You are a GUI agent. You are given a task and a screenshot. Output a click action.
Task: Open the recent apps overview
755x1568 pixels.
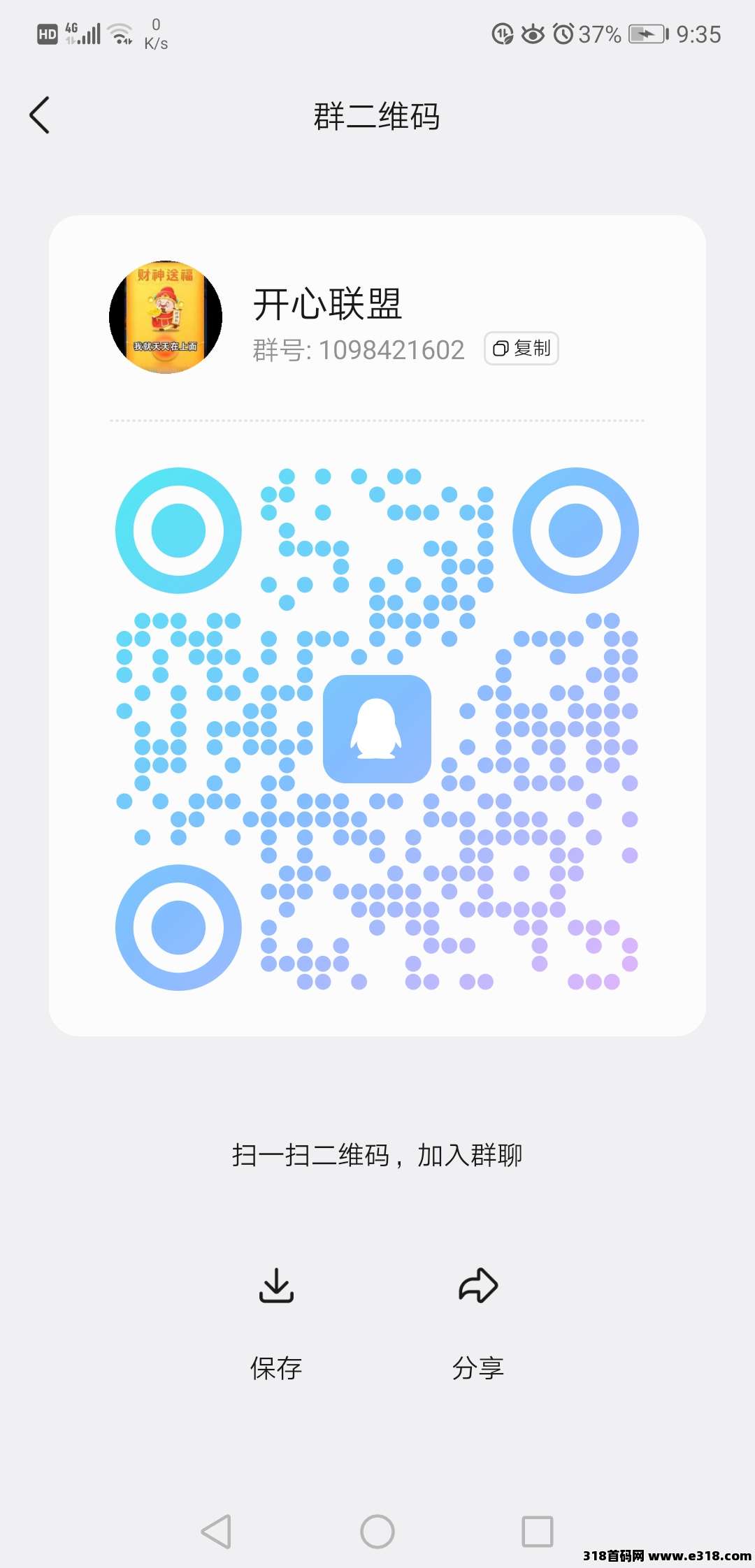pos(538,1532)
